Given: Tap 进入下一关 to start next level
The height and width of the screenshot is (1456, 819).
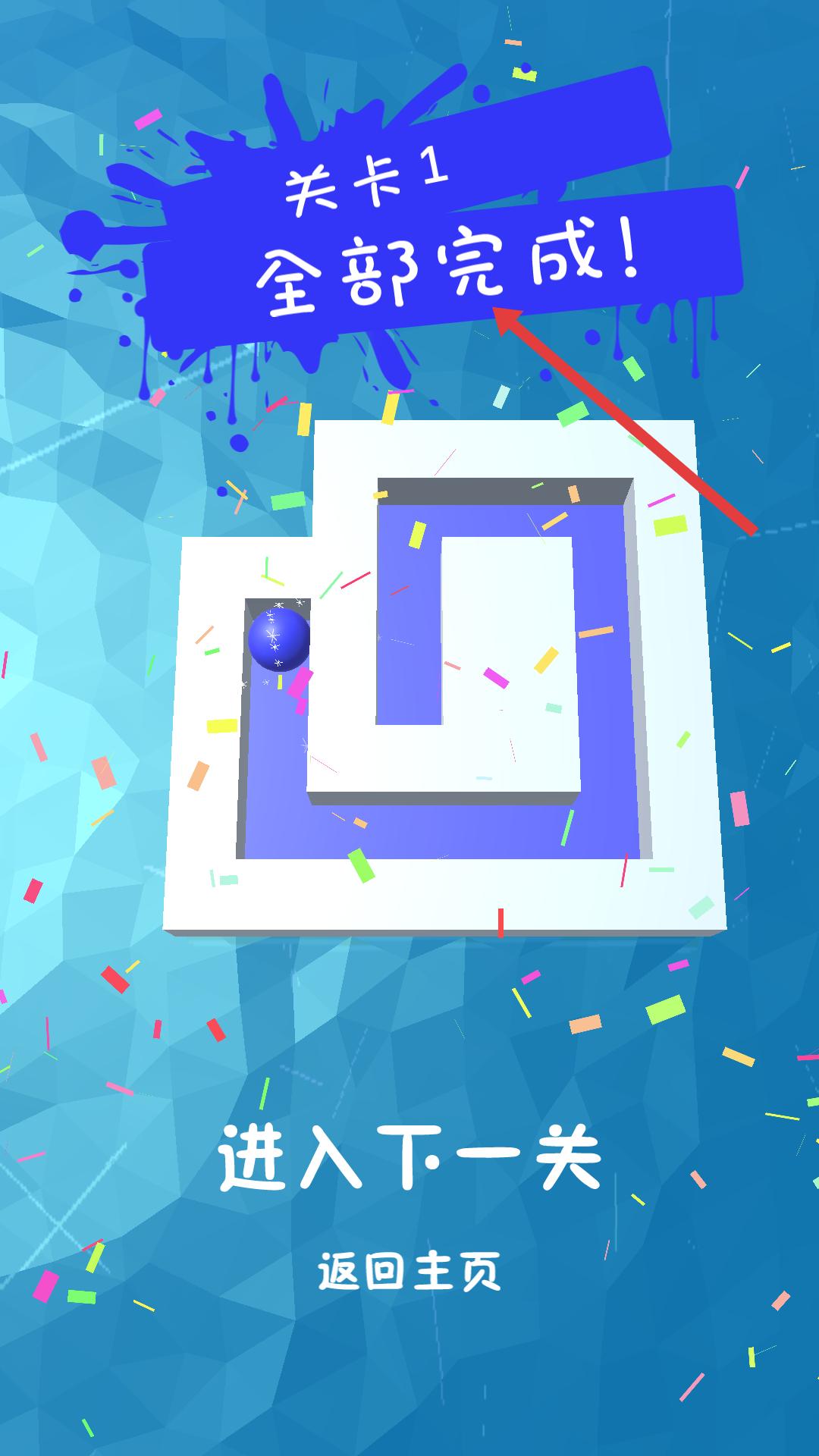Looking at the screenshot, I should click(x=409, y=1158).
